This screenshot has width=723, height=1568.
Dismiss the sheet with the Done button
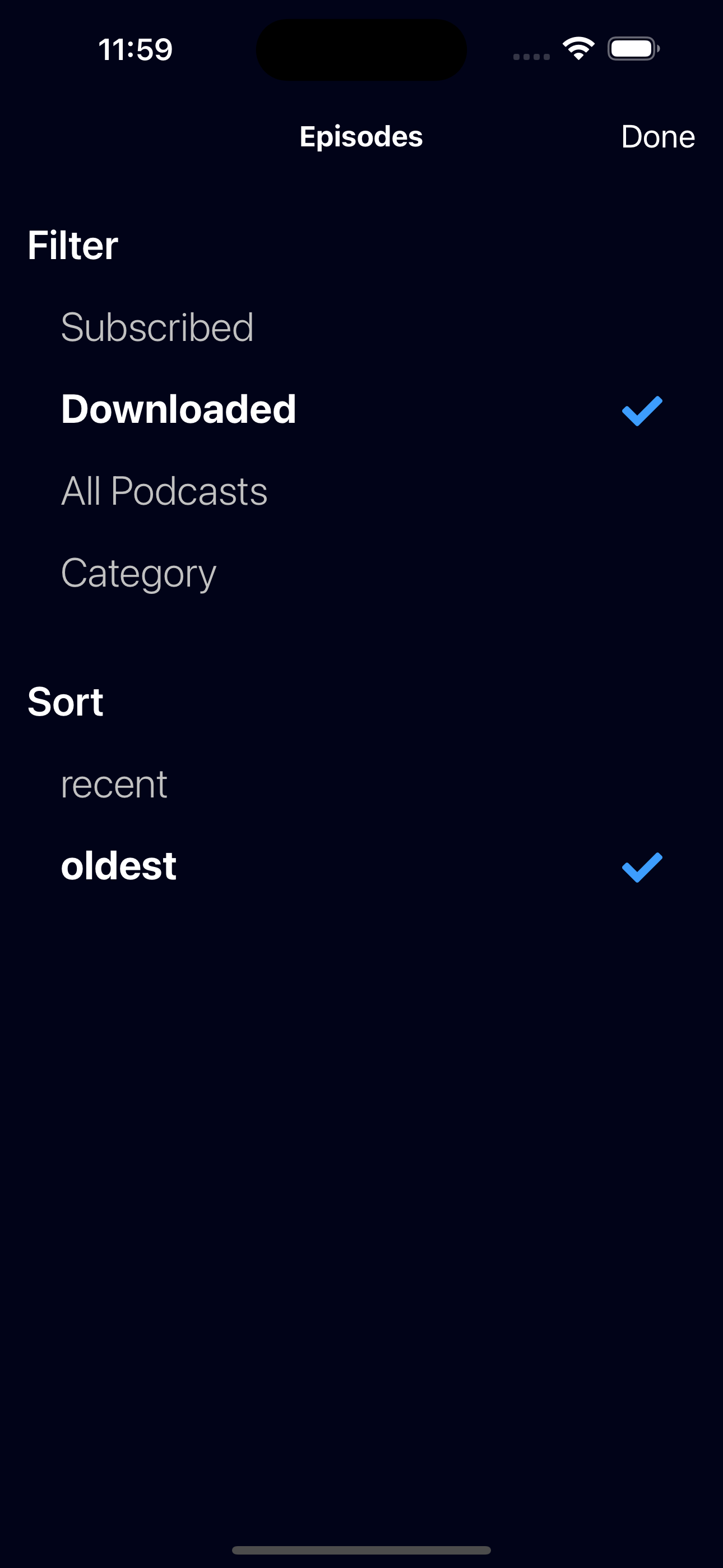(658, 136)
